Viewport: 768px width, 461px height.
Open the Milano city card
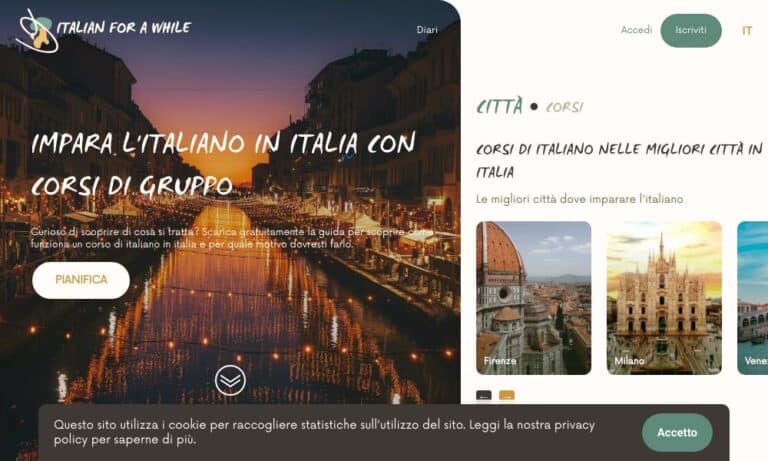(663, 298)
